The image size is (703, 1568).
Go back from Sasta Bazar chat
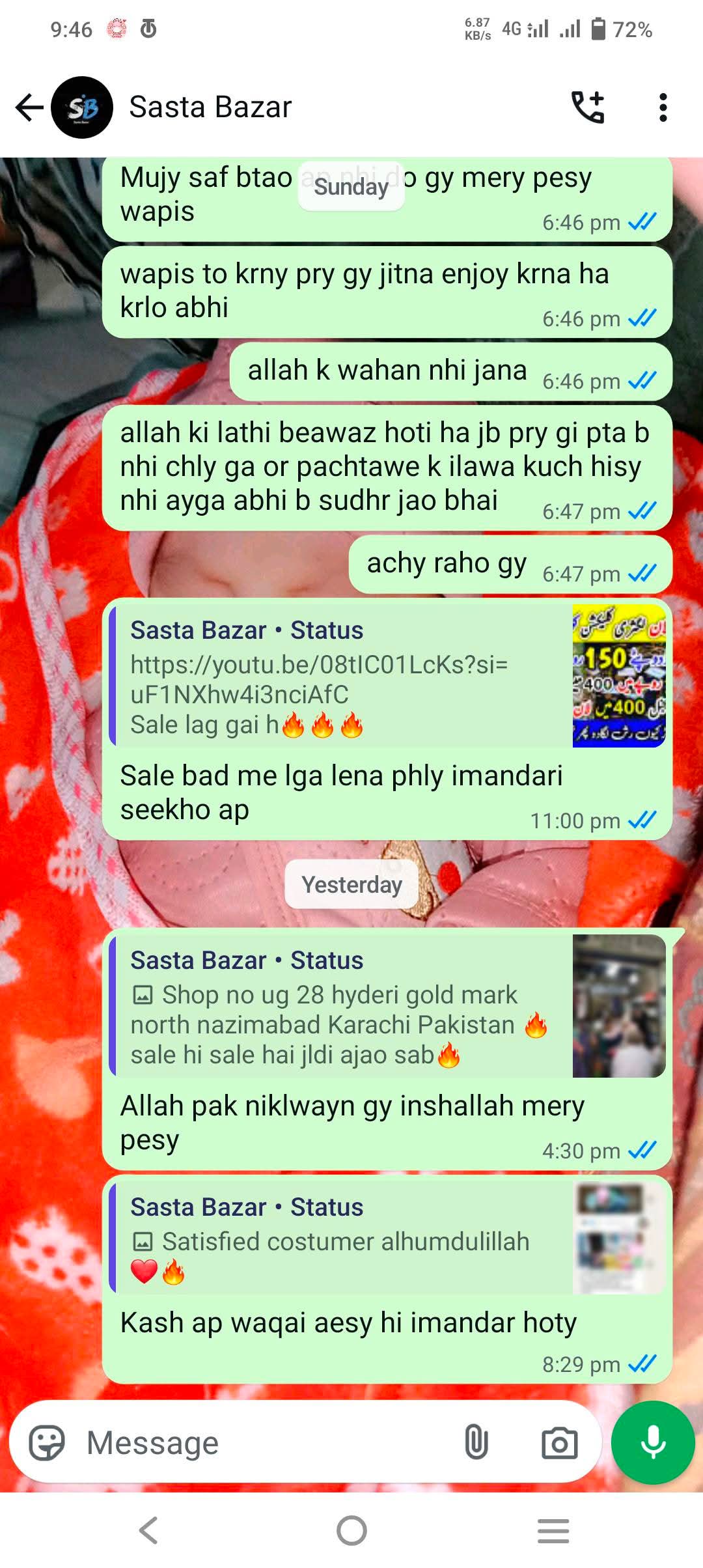click(29, 107)
